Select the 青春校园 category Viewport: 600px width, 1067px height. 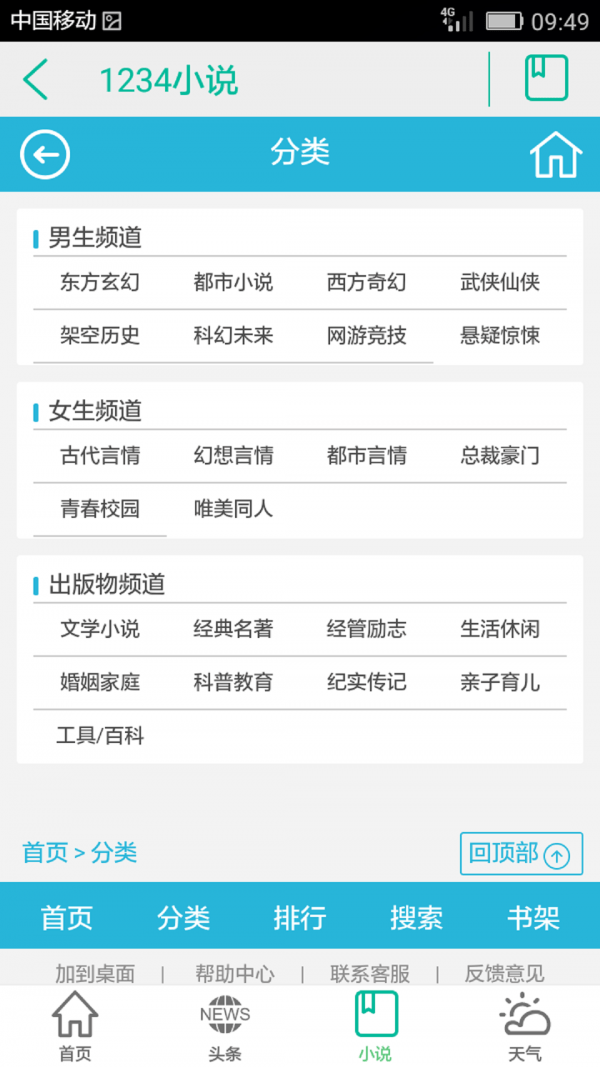pos(100,508)
